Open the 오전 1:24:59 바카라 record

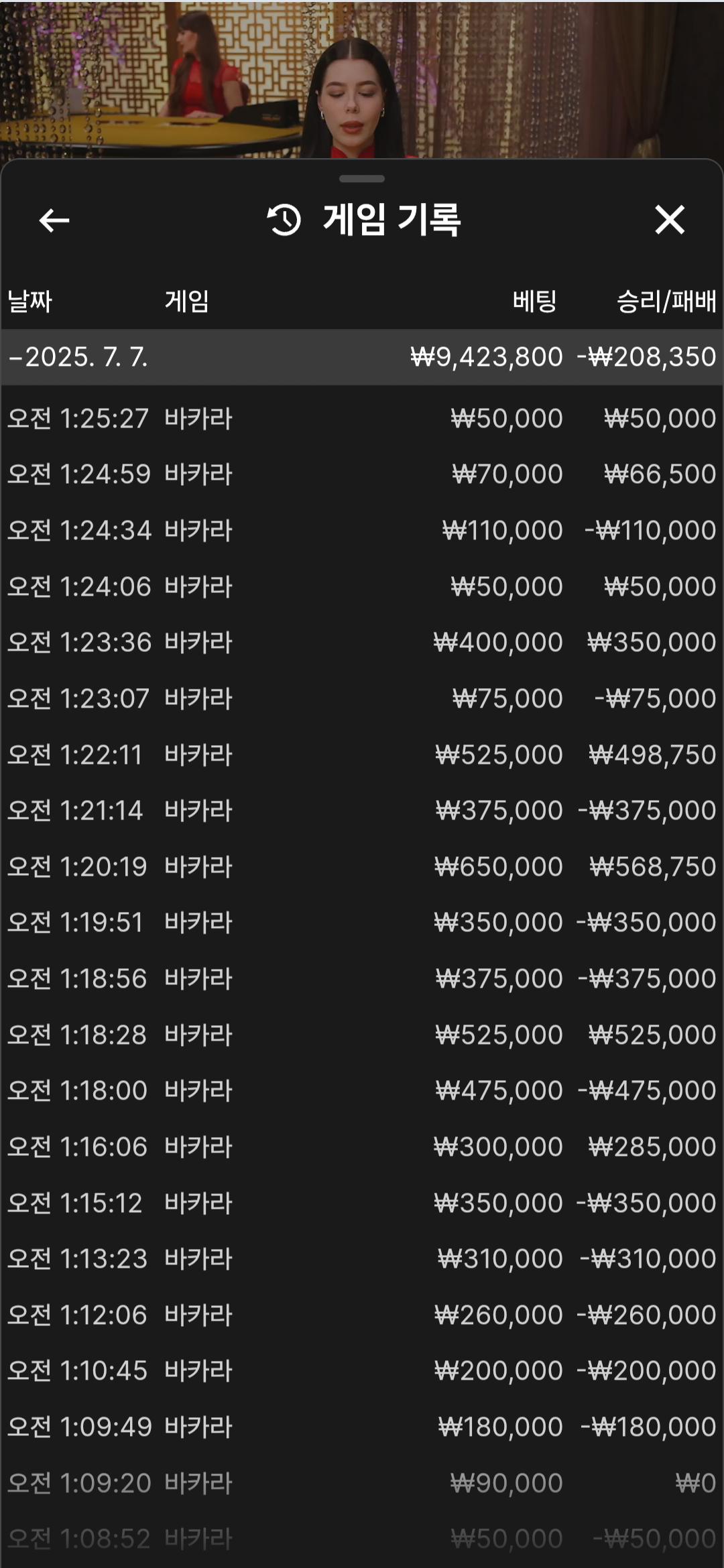coord(362,474)
